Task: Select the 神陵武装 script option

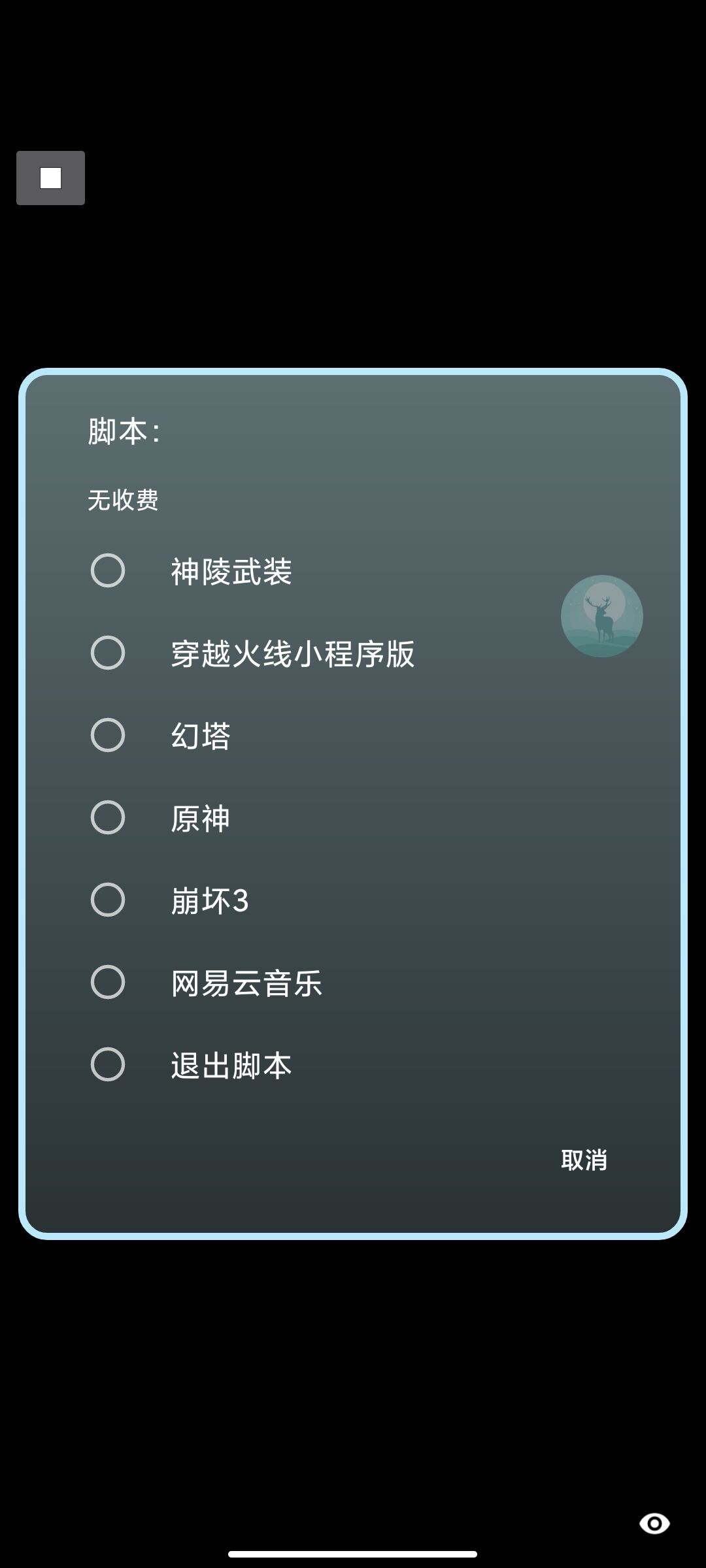Action: [108, 570]
